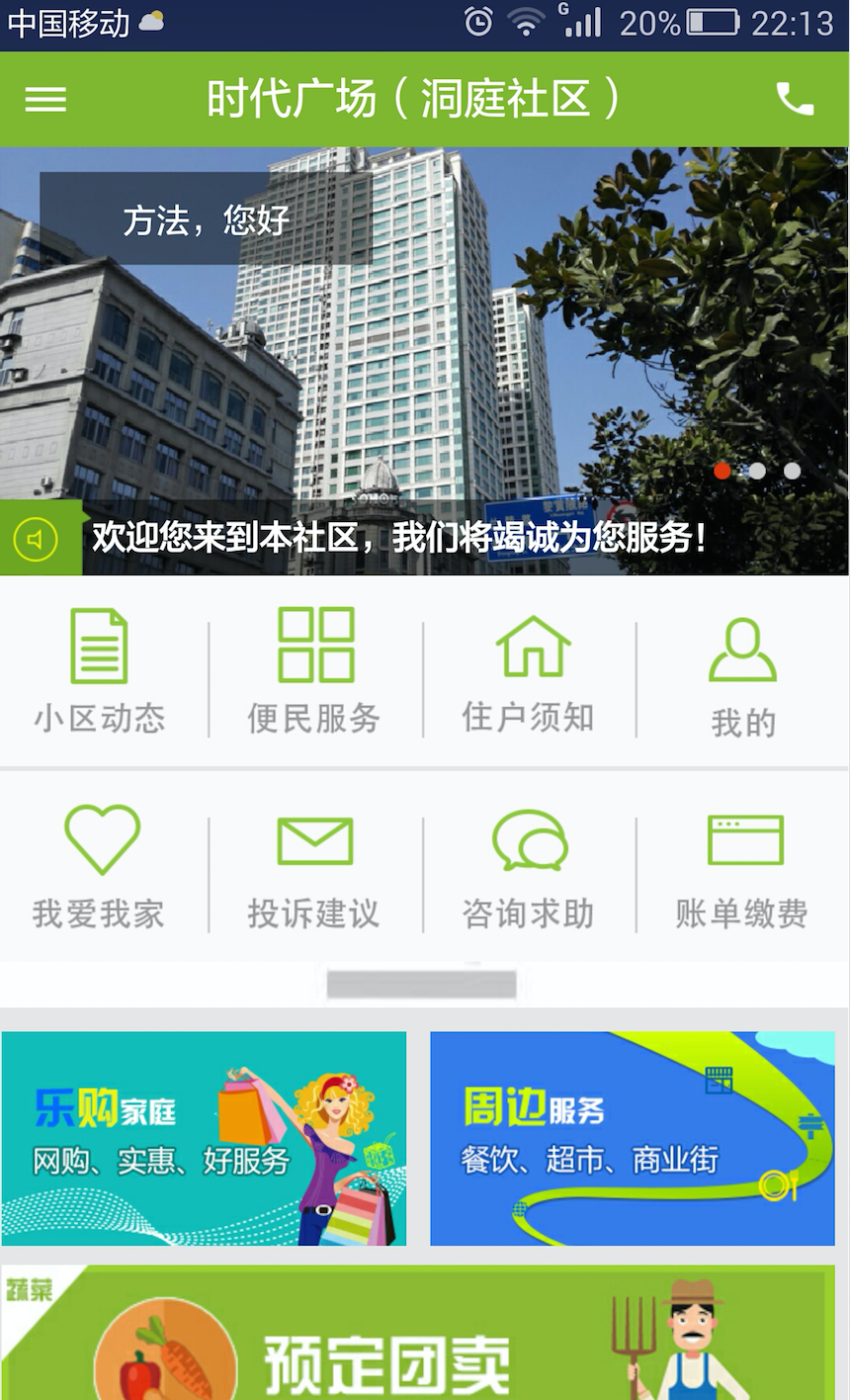Open the 周边服务 nearby services banner
The height and width of the screenshot is (1400, 850).
click(x=633, y=1138)
